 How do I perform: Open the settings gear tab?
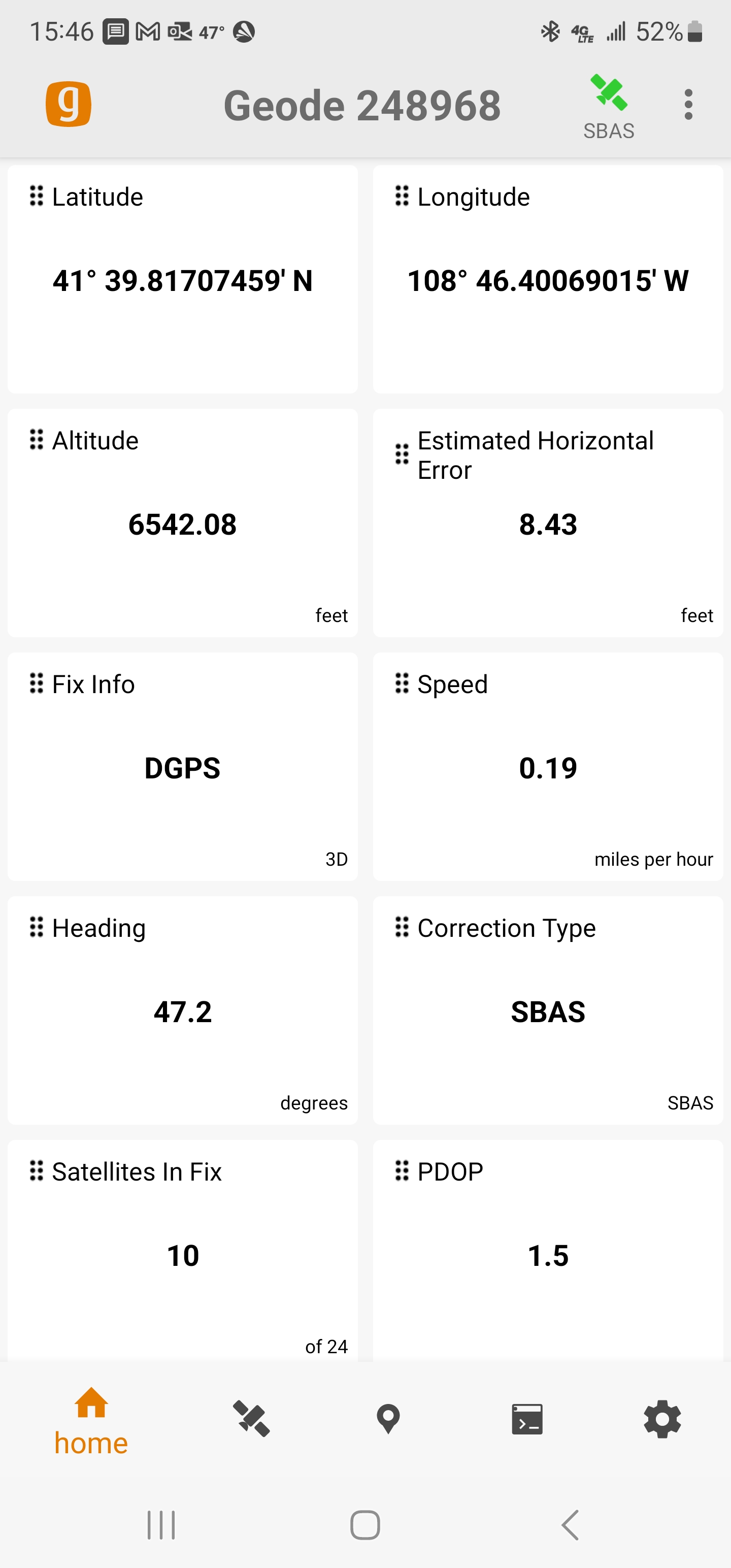[662, 1419]
